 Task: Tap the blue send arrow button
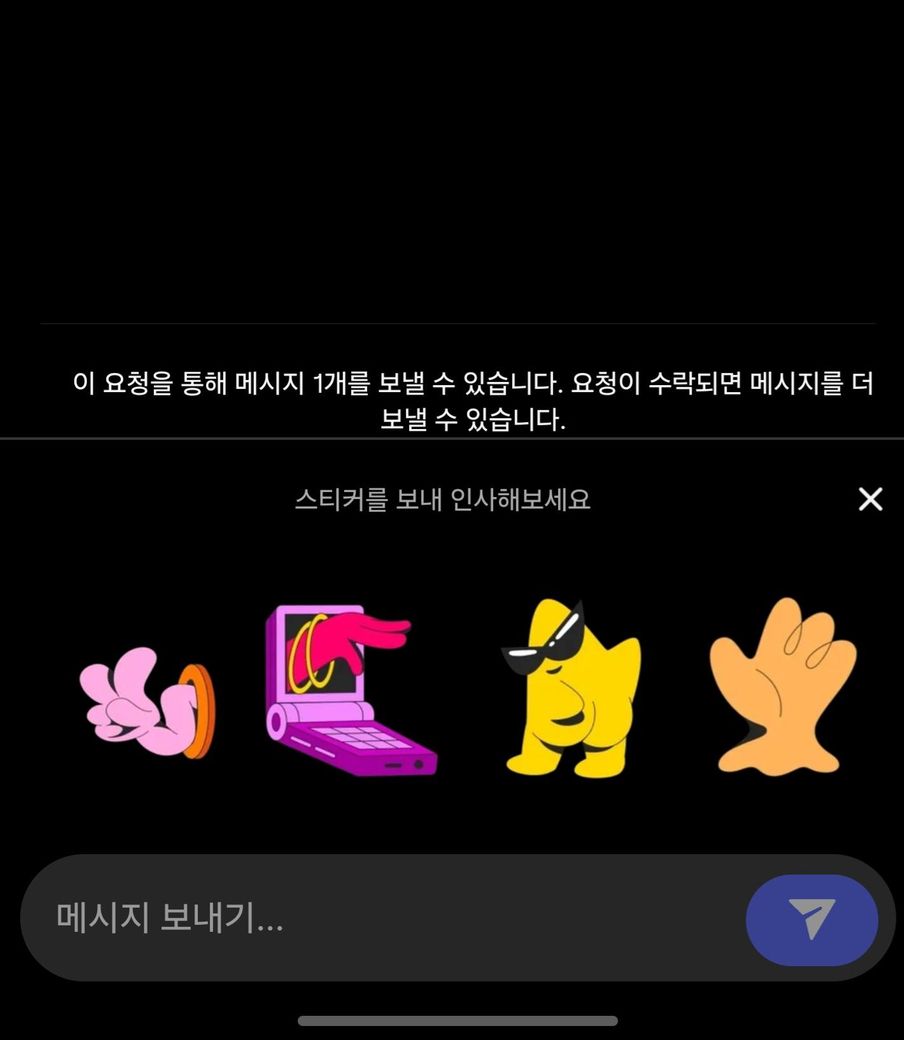tap(811, 919)
